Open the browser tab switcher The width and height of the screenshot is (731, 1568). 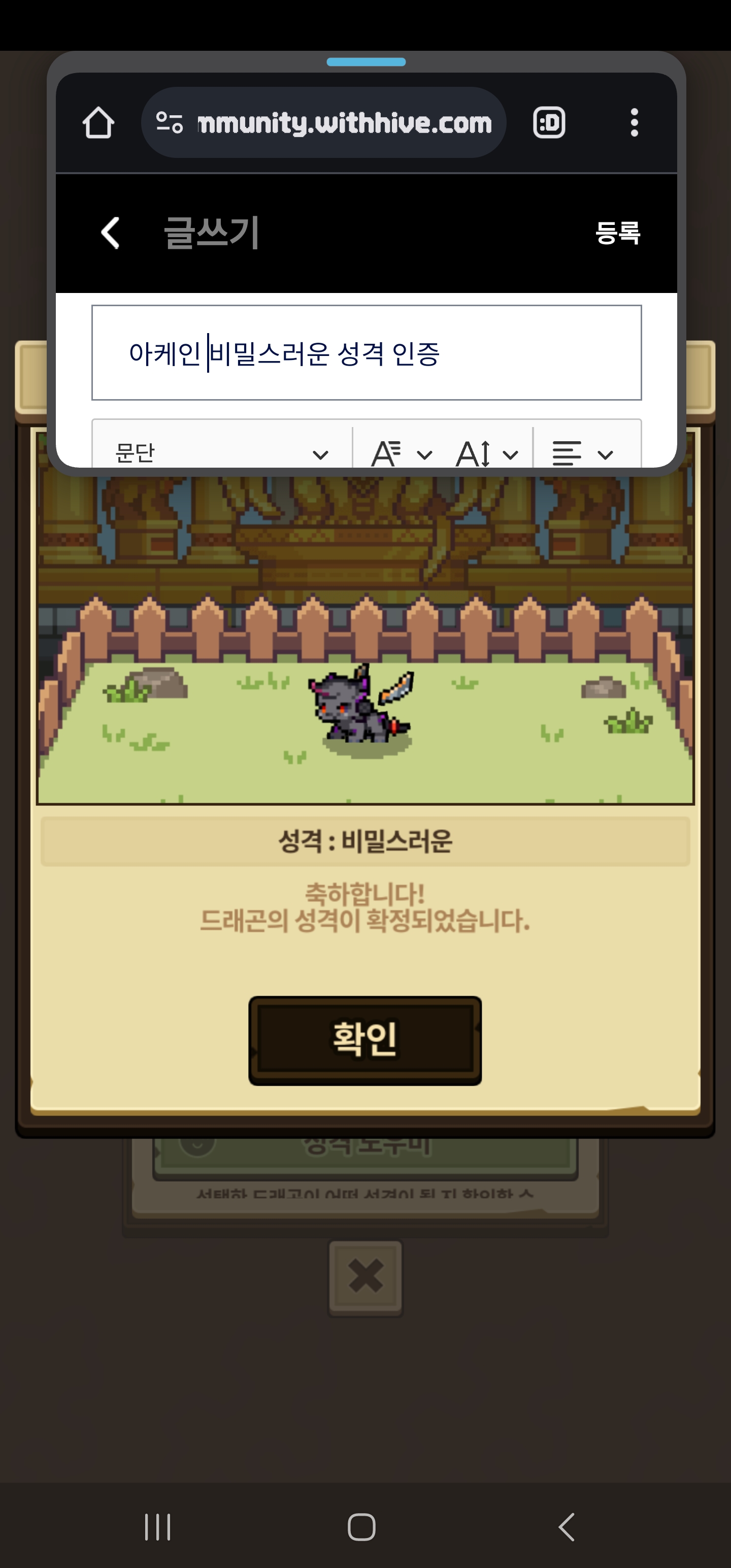[549, 123]
